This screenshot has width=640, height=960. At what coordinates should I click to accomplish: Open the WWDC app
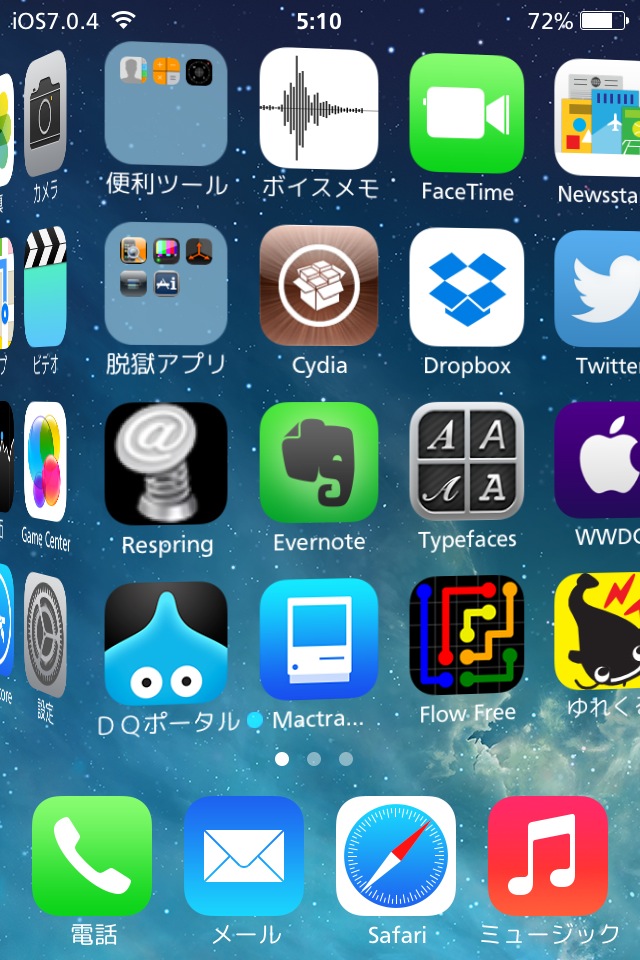(598, 462)
